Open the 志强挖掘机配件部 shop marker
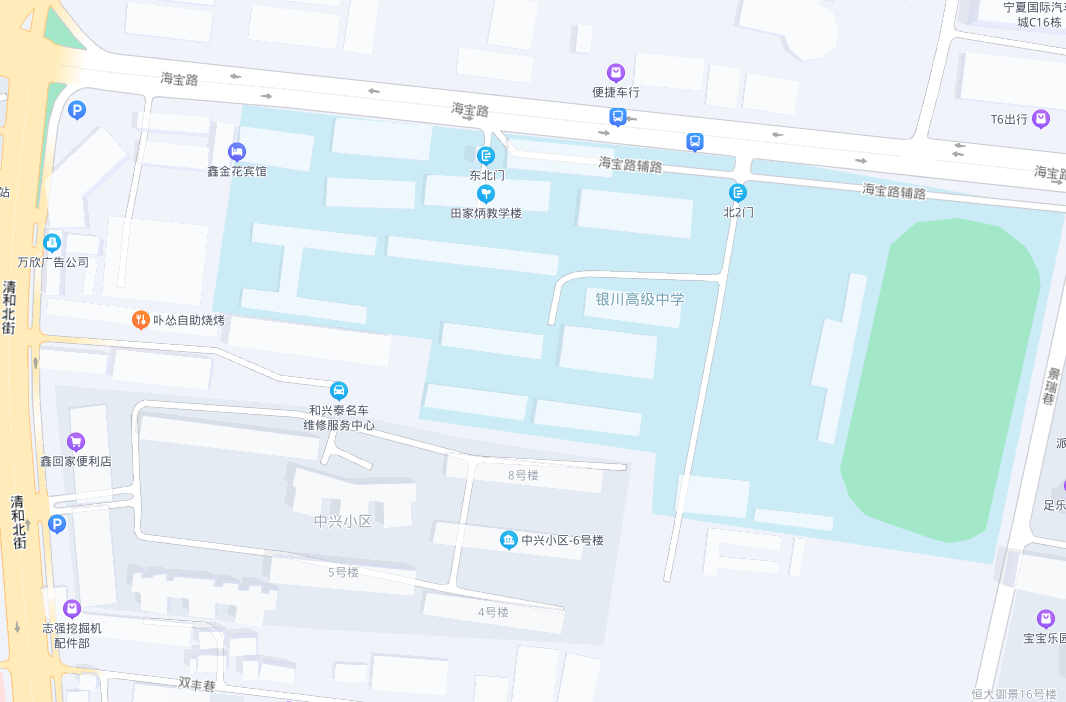 tap(72, 608)
